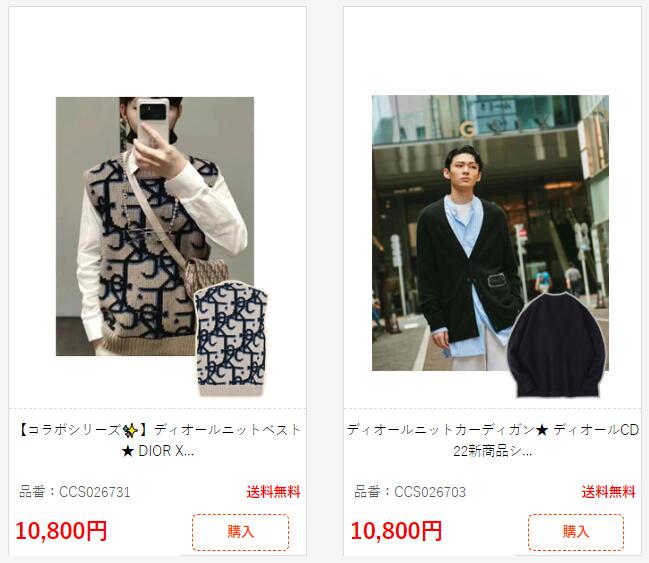Tap 購入 for item CCS026703
The image size is (649, 563).
point(575,532)
